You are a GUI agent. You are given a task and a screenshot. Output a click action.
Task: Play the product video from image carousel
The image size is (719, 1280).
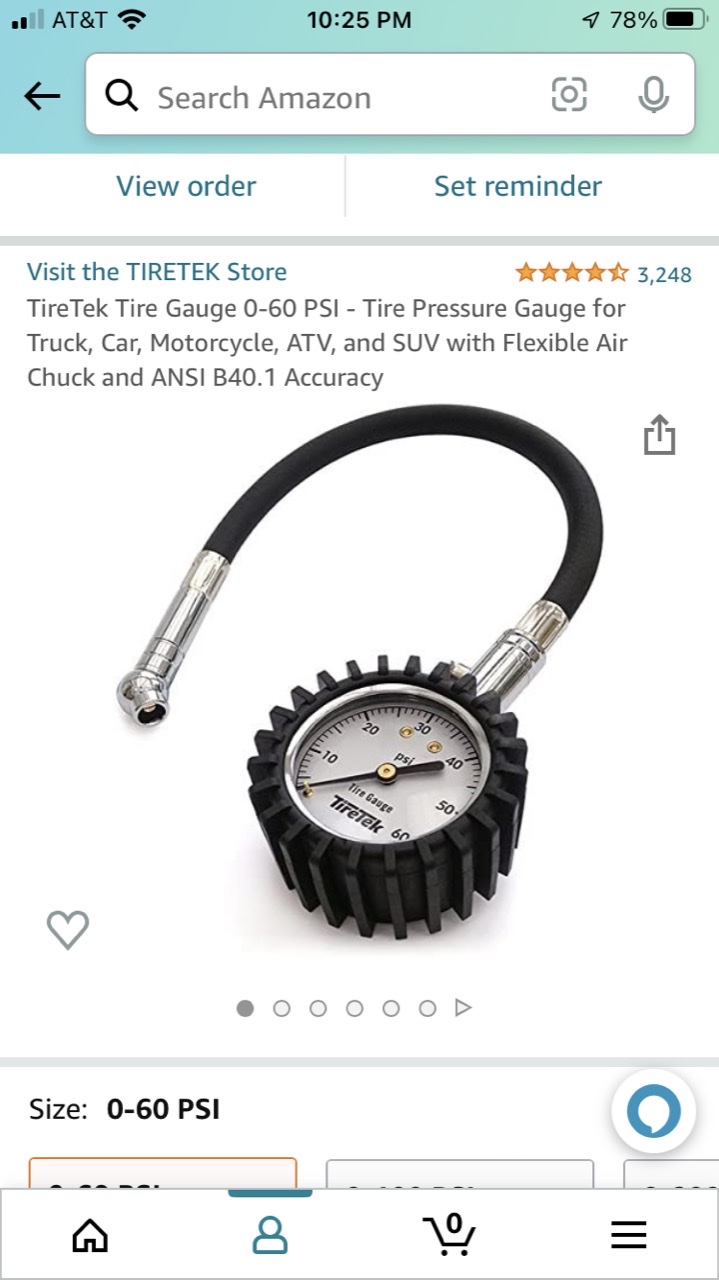pyautogui.click(x=463, y=1008)
